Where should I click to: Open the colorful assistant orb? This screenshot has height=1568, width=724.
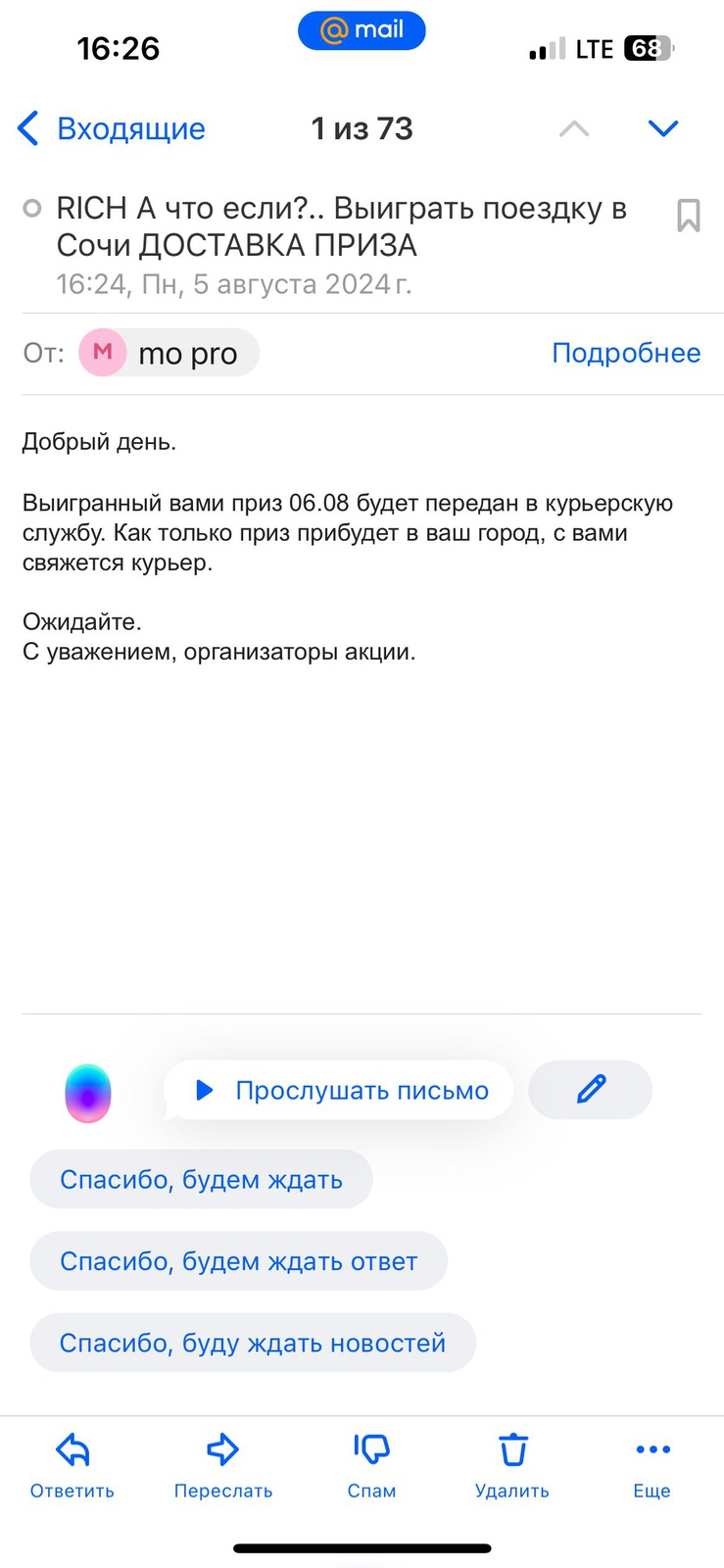[x=88, y=1093]
